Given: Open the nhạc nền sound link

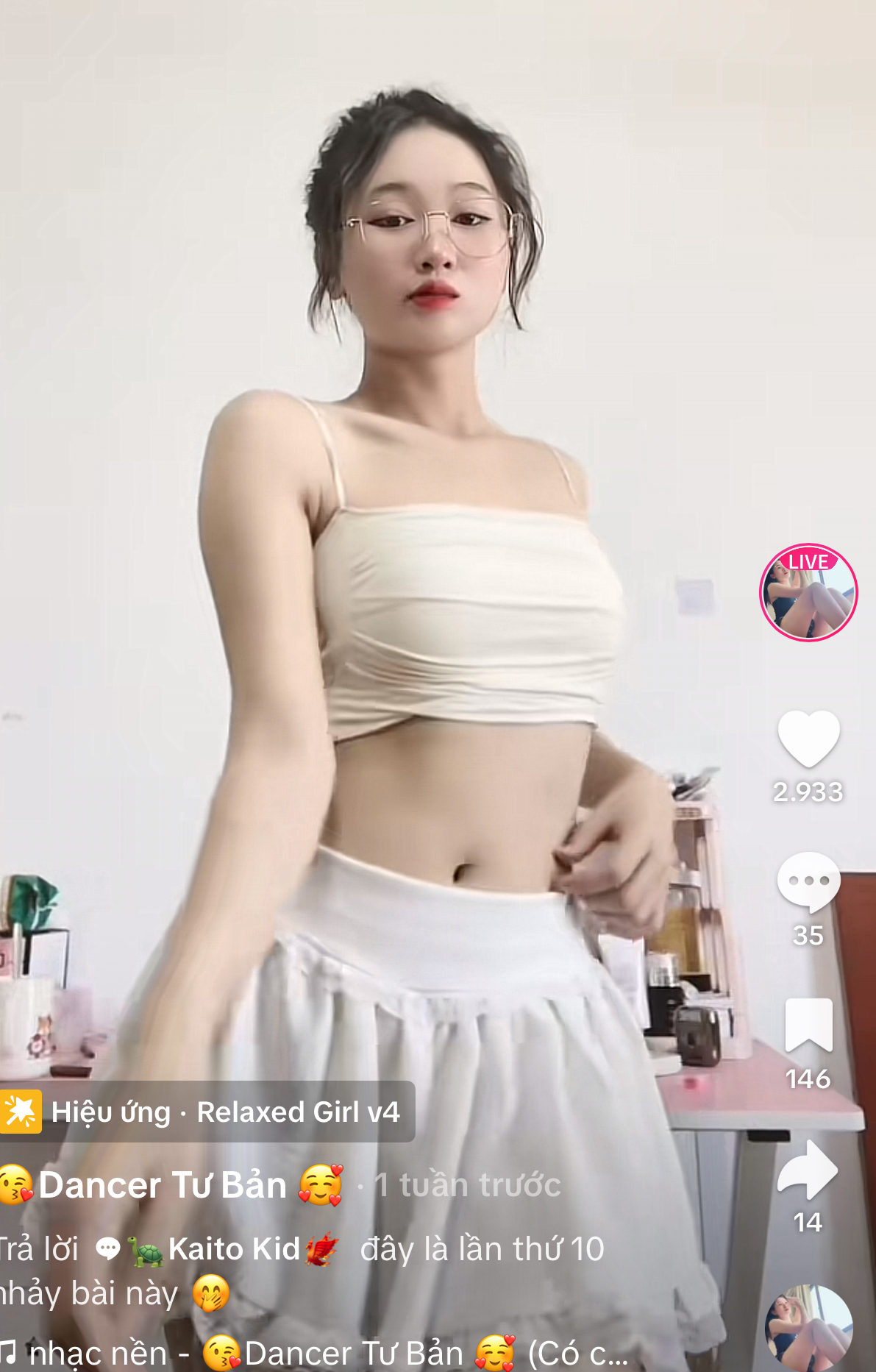Looking at the screenshot, I should tap(316, 1353).
